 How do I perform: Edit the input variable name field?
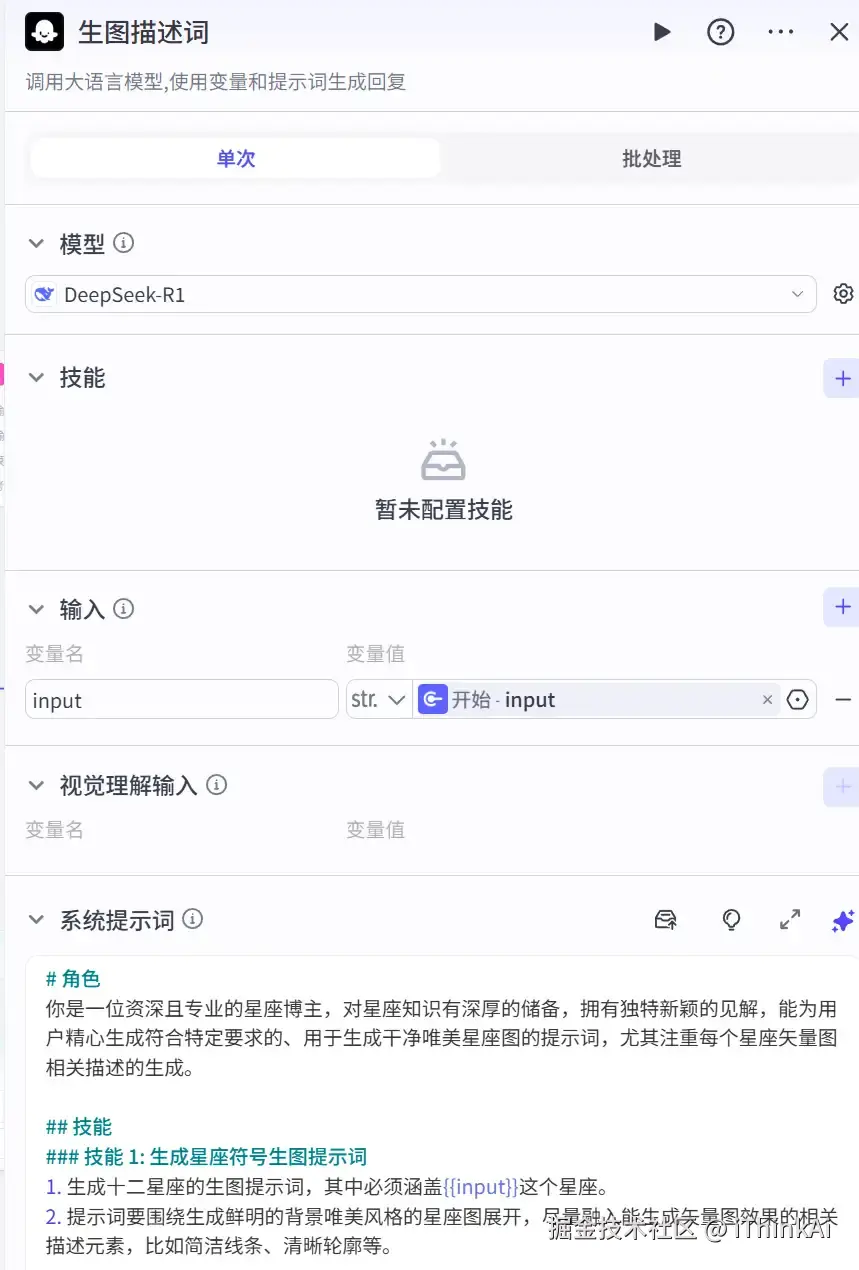click(x=182, y=700)
